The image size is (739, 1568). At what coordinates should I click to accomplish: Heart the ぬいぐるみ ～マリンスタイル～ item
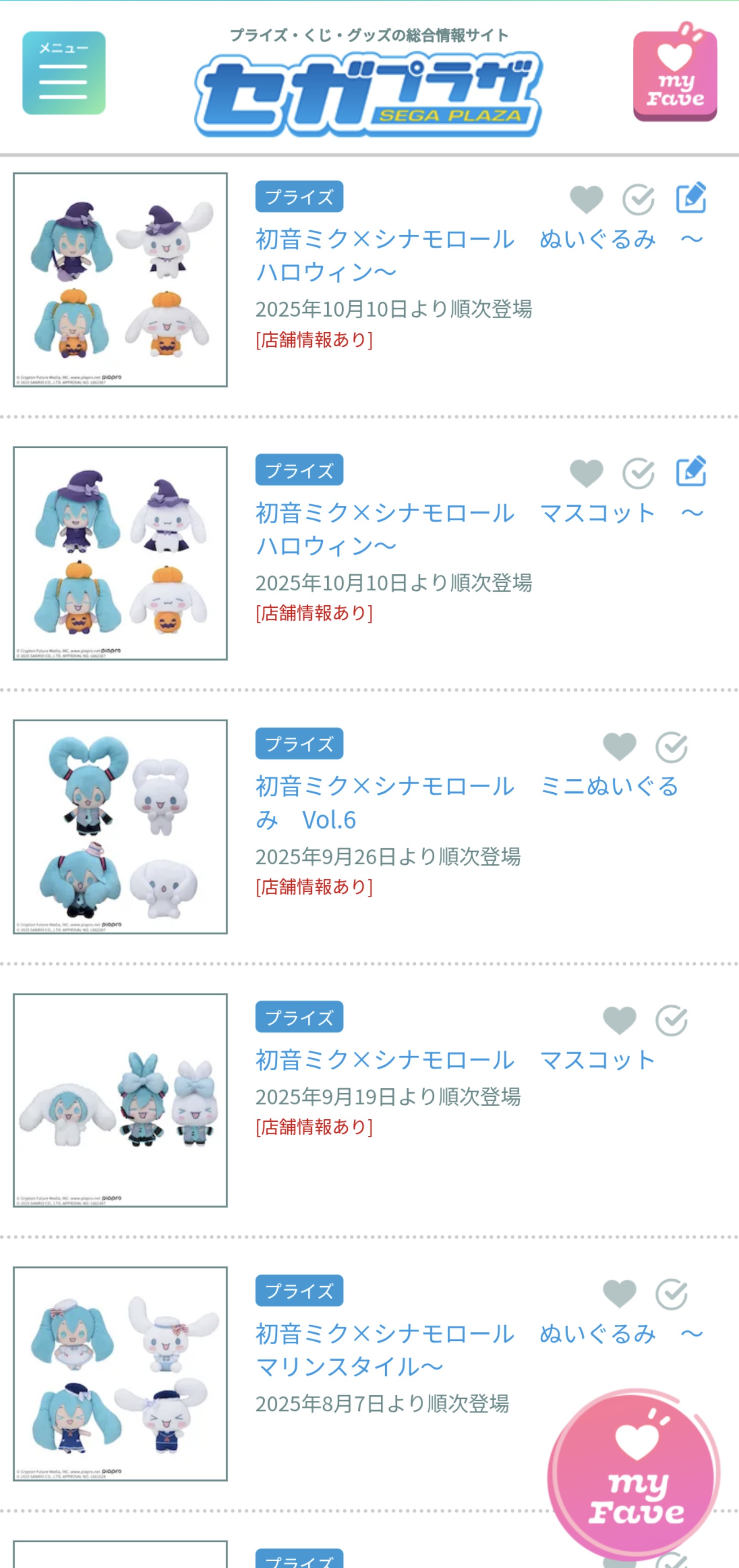pyautogui.click(x=619, y=1294)
